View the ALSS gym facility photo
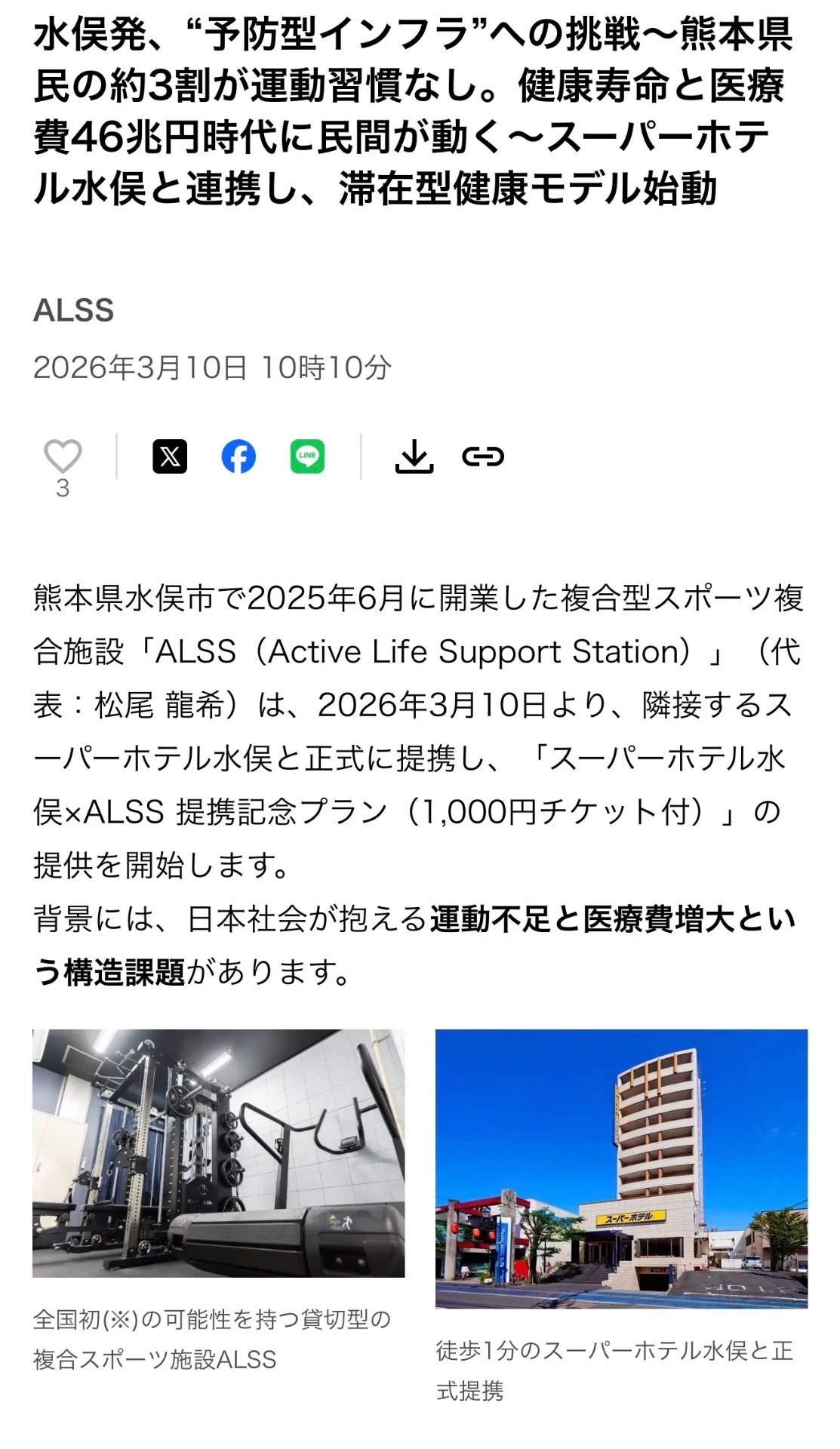 [x=218, y=1152]
